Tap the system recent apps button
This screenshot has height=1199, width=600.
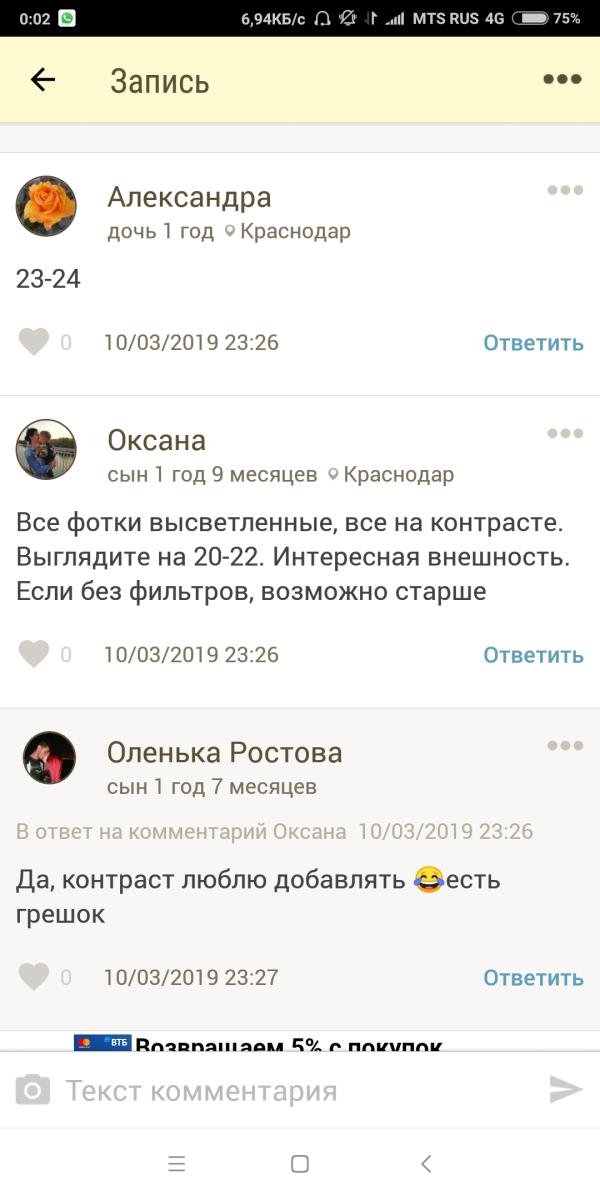coord(177,1163)
